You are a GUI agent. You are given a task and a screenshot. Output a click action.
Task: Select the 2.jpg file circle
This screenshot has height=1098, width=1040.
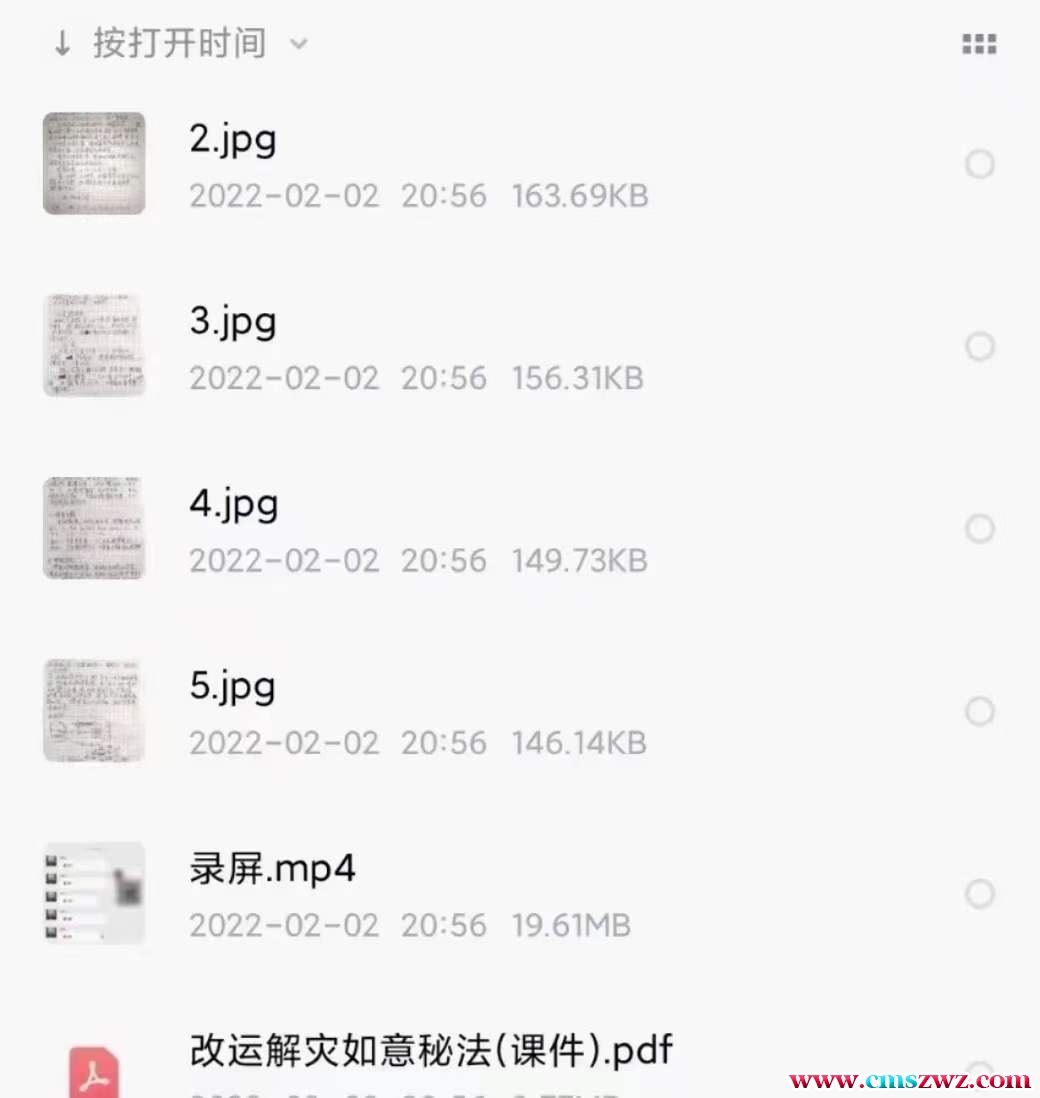[x=979, y=164]
